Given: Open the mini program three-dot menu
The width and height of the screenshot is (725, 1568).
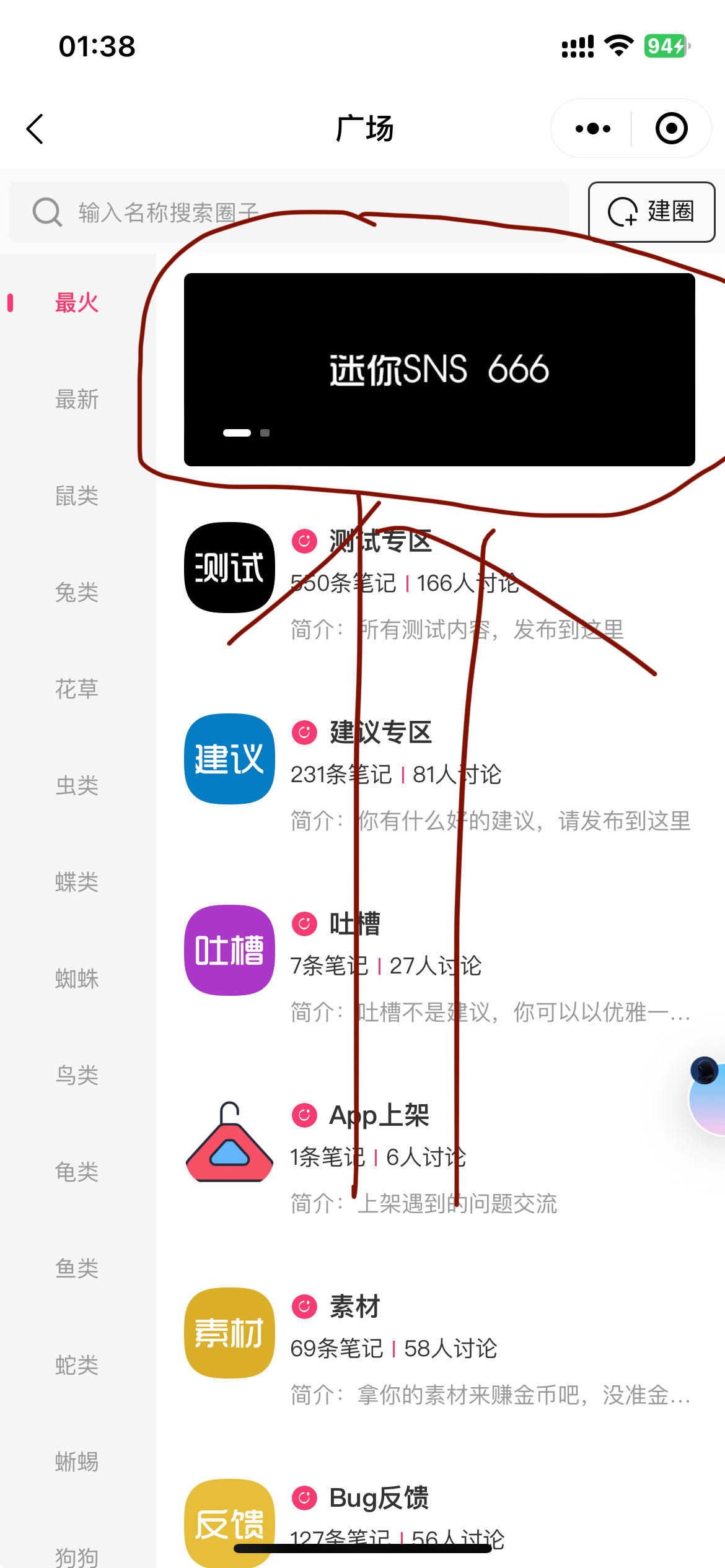Looking at the screenshot, I should tap(592, 129).
